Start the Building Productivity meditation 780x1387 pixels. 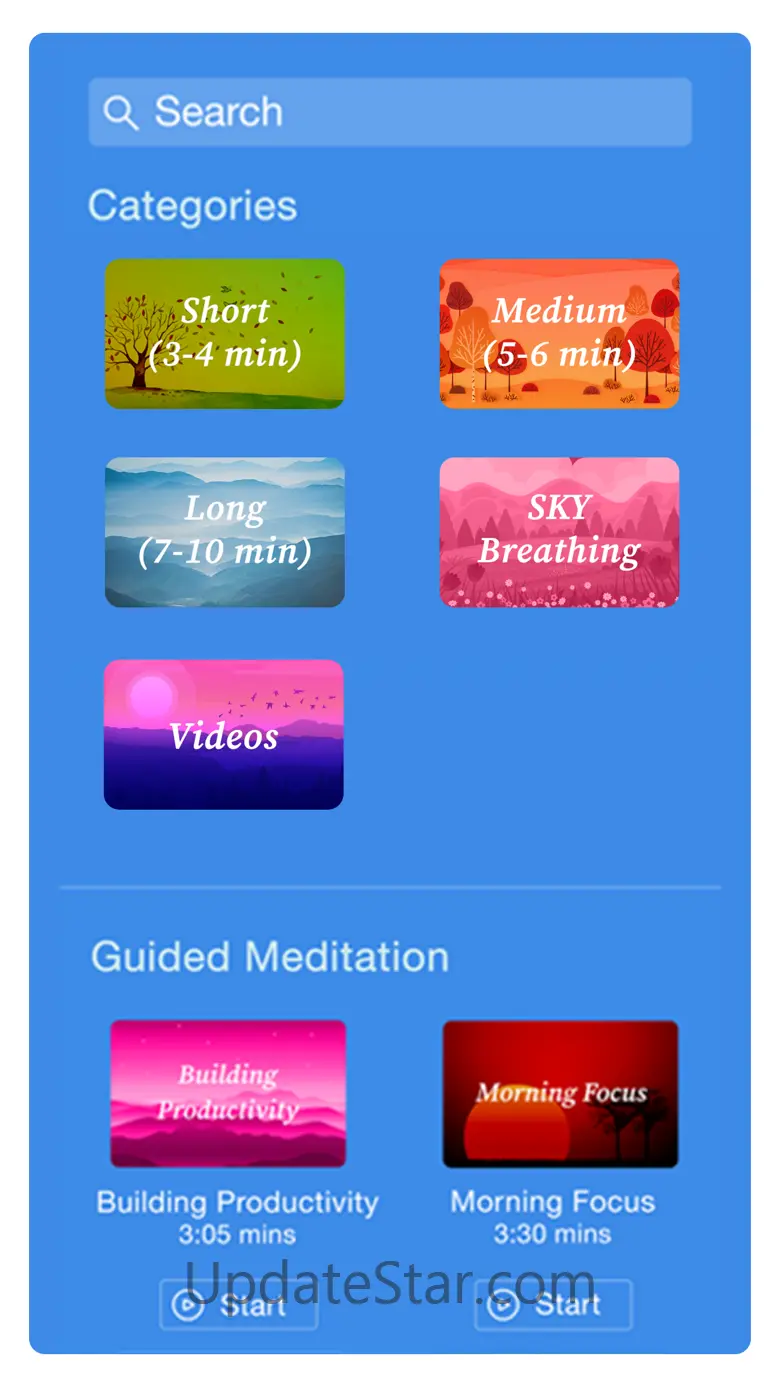click(238, 1305)
